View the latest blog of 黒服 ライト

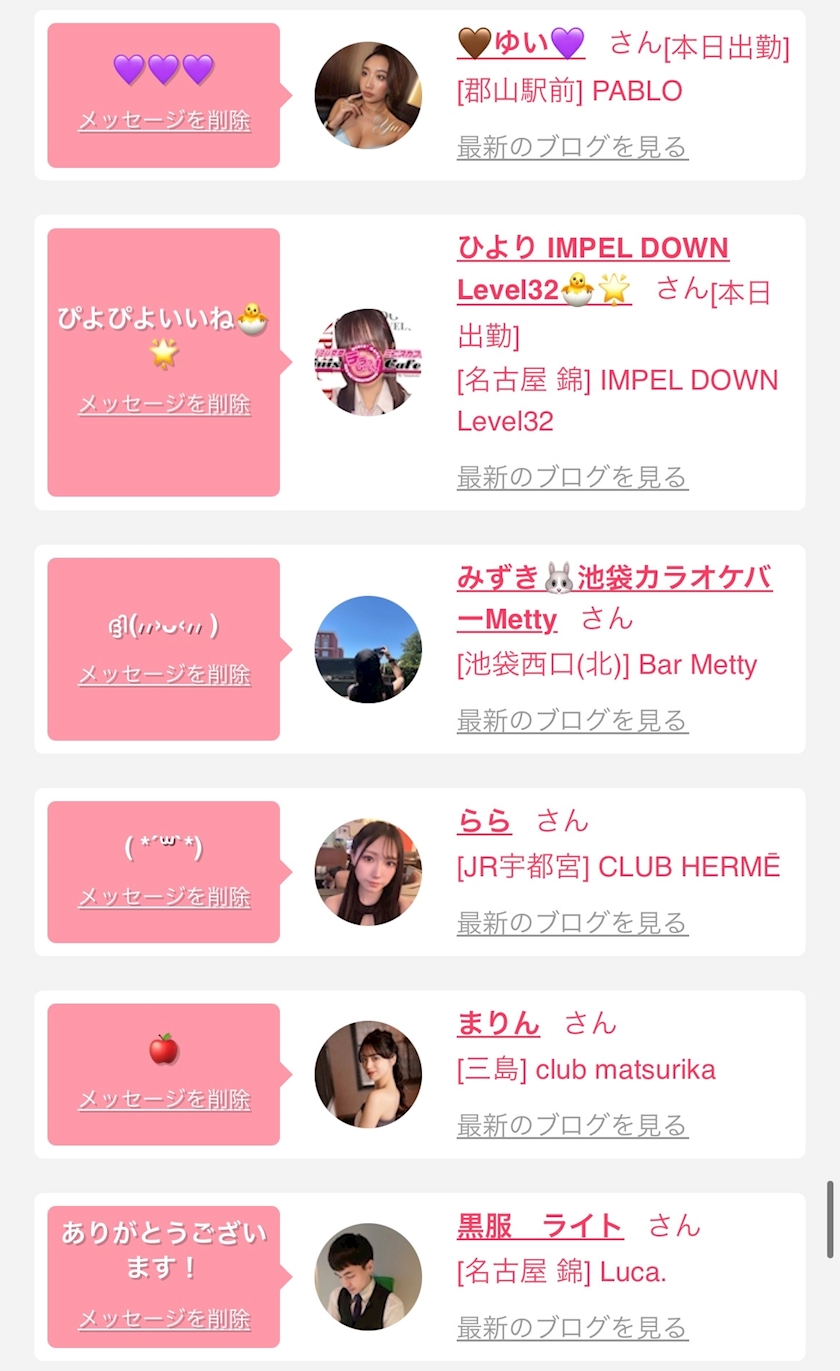[x=572, y=1327]
